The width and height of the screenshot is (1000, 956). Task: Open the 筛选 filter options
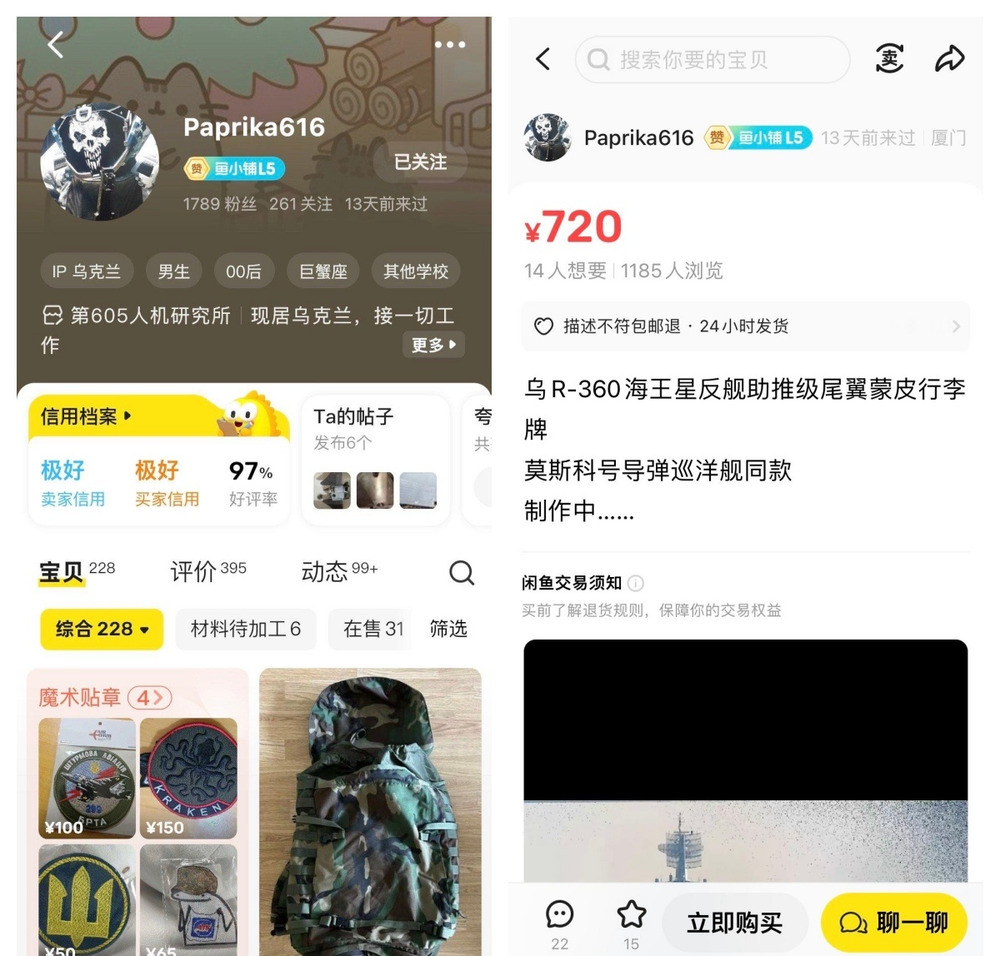point(449,629)
